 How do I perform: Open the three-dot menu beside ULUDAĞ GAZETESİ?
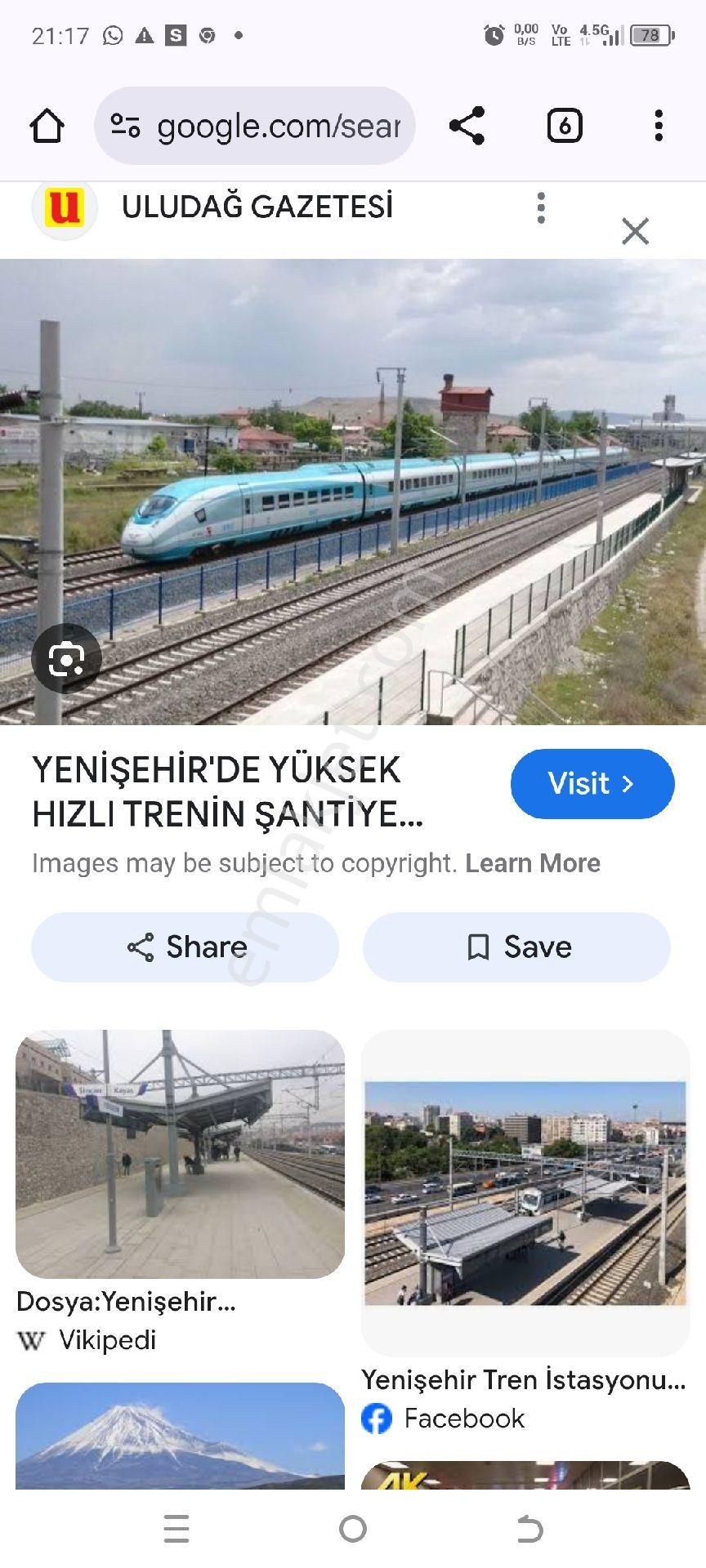pyautogui.click(x=541, y=207)
